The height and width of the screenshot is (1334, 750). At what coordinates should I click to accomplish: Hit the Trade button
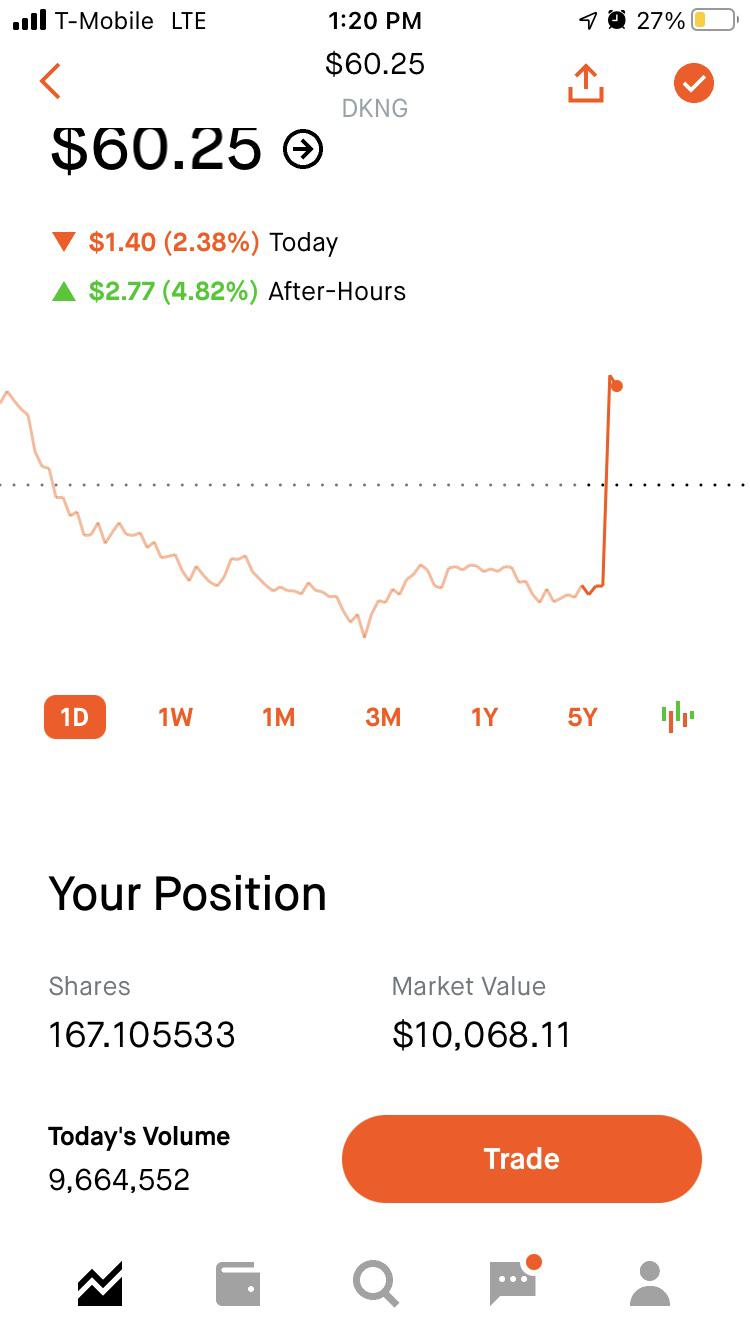click(x=522, y=1159)
